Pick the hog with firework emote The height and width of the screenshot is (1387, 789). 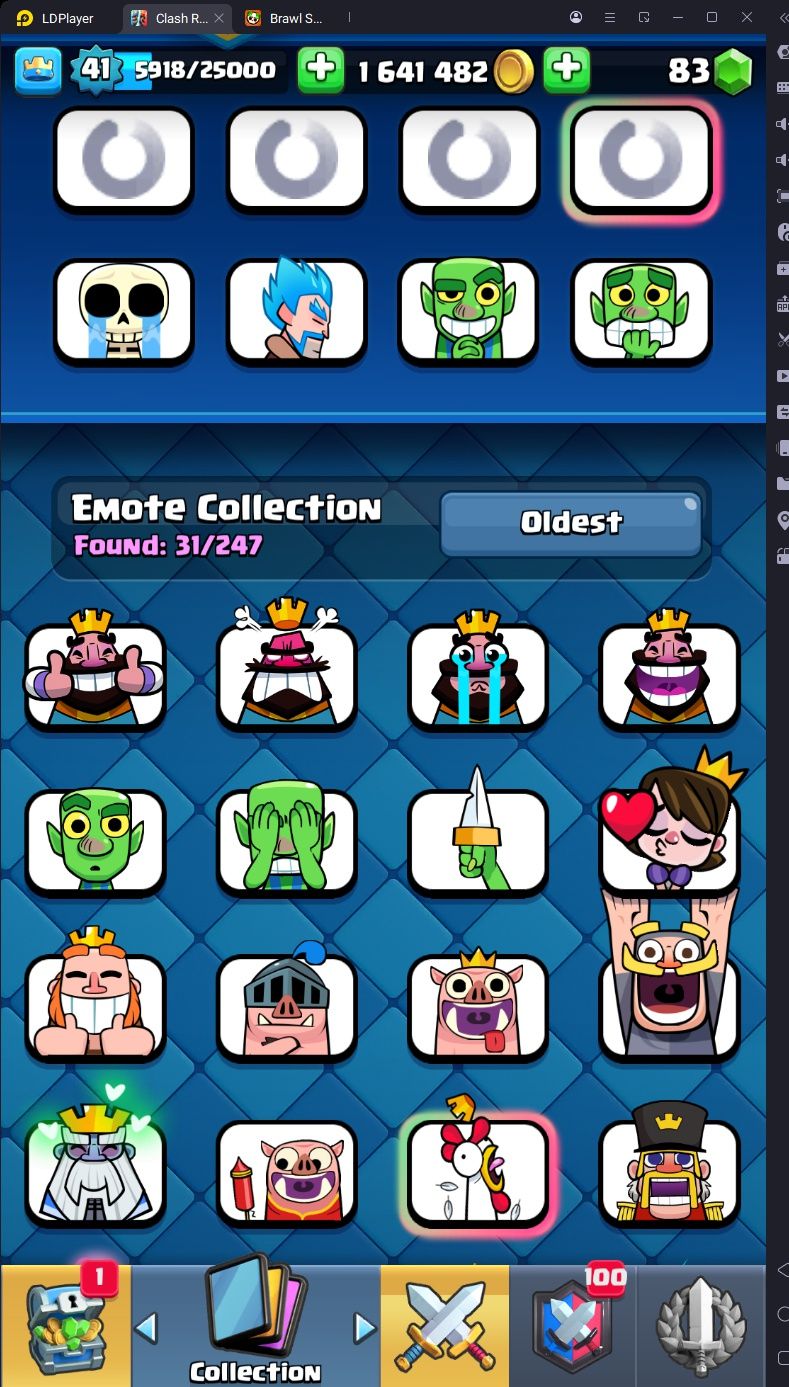(287, 1172)
